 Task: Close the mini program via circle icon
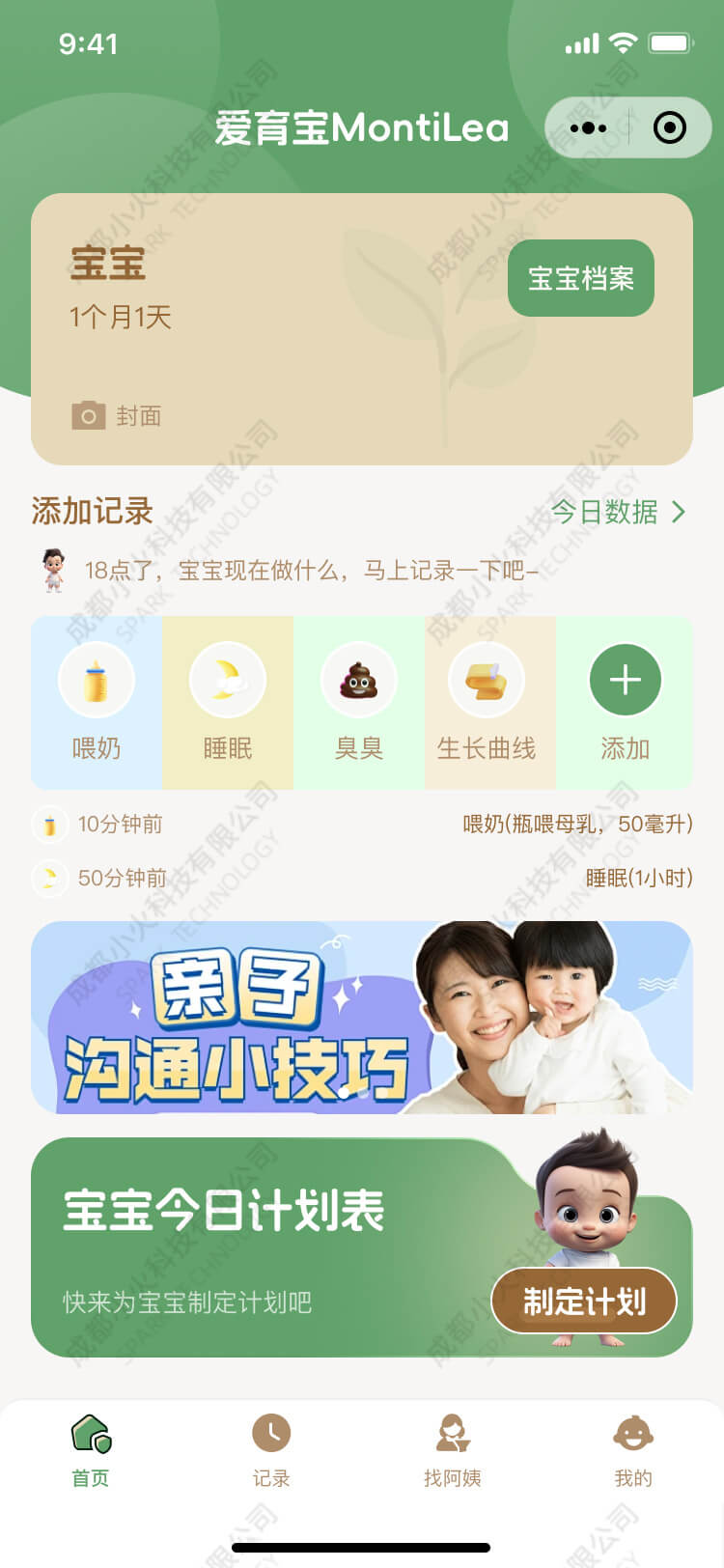coord(670,127)
